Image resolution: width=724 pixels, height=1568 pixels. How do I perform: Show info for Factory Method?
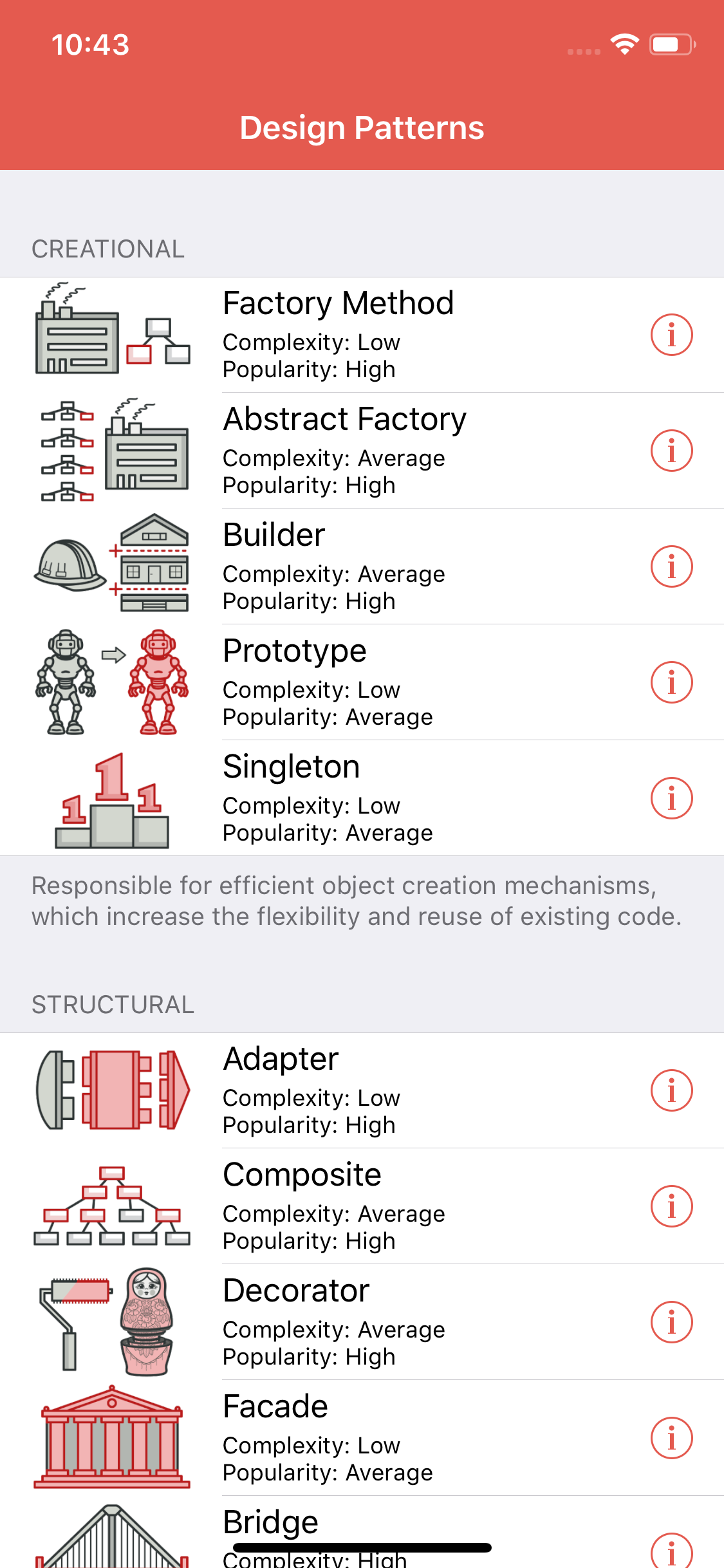pyautogui.click(x=671, y=335)
